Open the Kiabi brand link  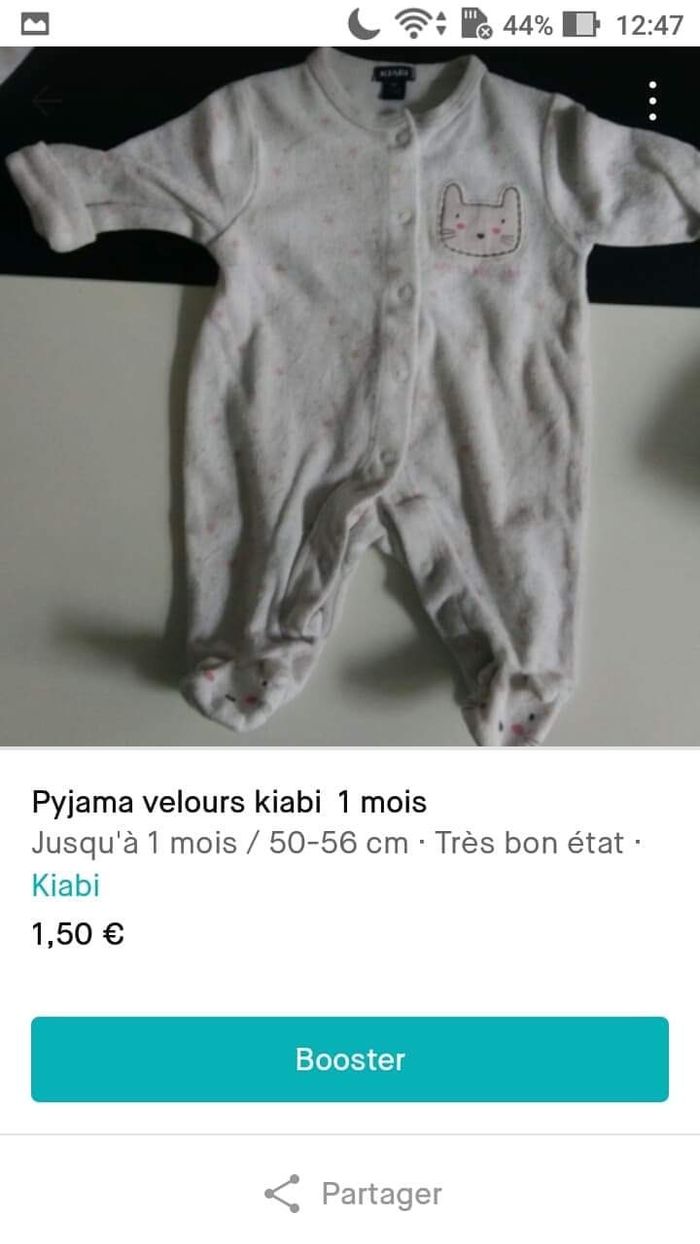click(66, 885)
